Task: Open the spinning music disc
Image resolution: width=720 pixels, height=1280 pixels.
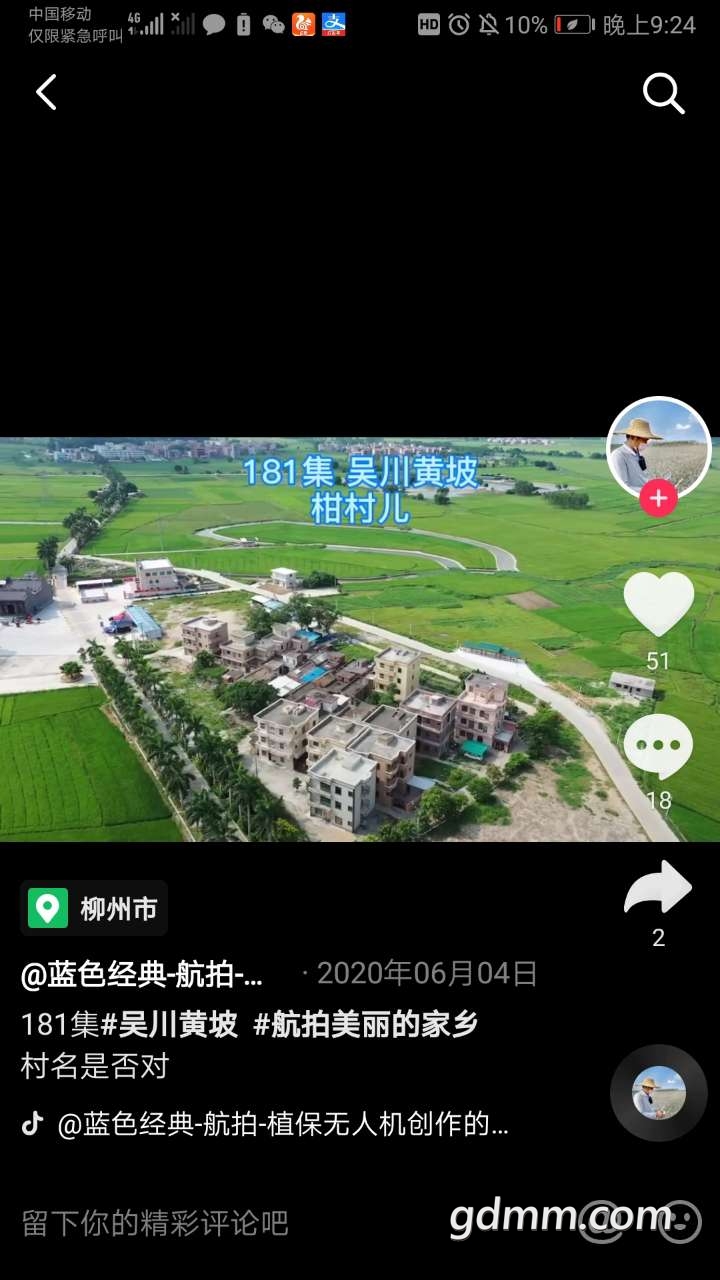Action: 659,1093
